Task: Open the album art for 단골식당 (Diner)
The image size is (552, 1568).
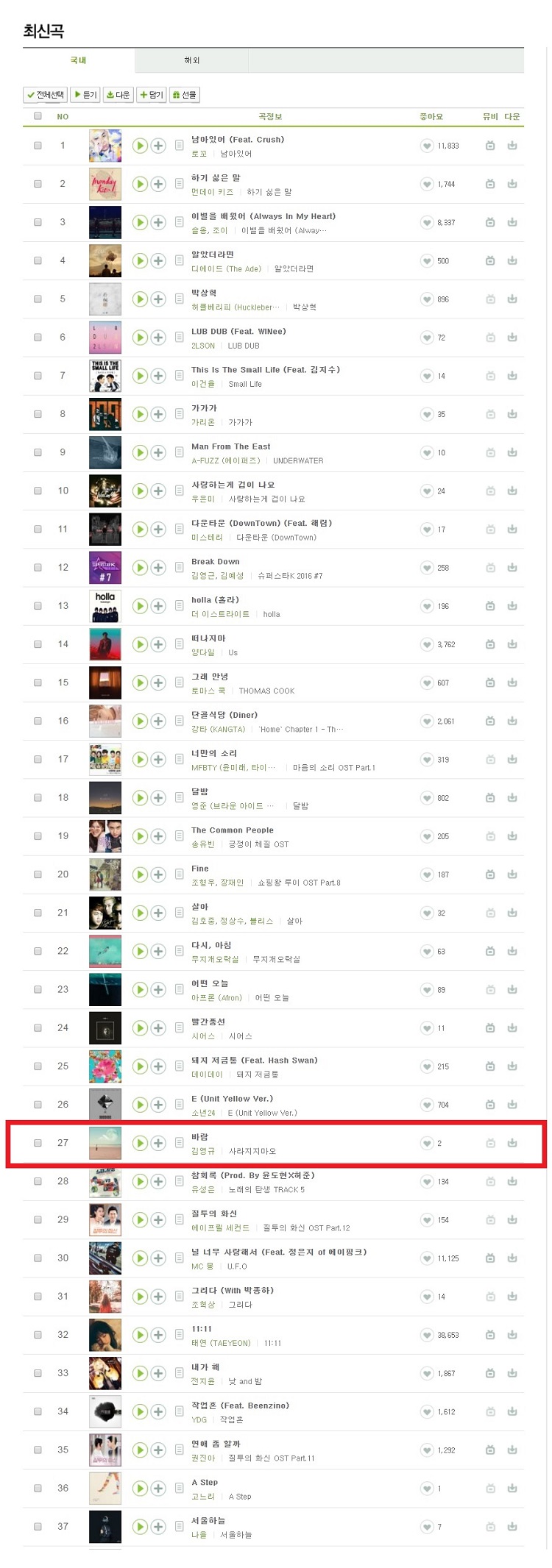Action: (x=105, y=721)
